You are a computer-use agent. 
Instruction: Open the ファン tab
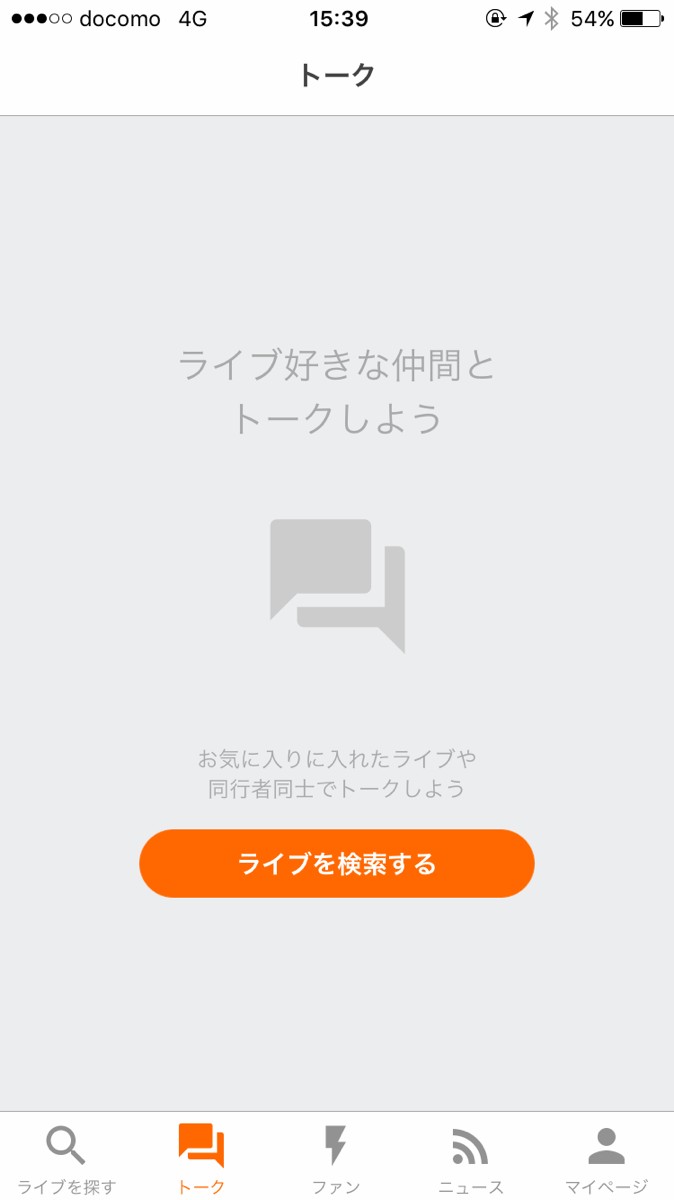coord(336,1158)
